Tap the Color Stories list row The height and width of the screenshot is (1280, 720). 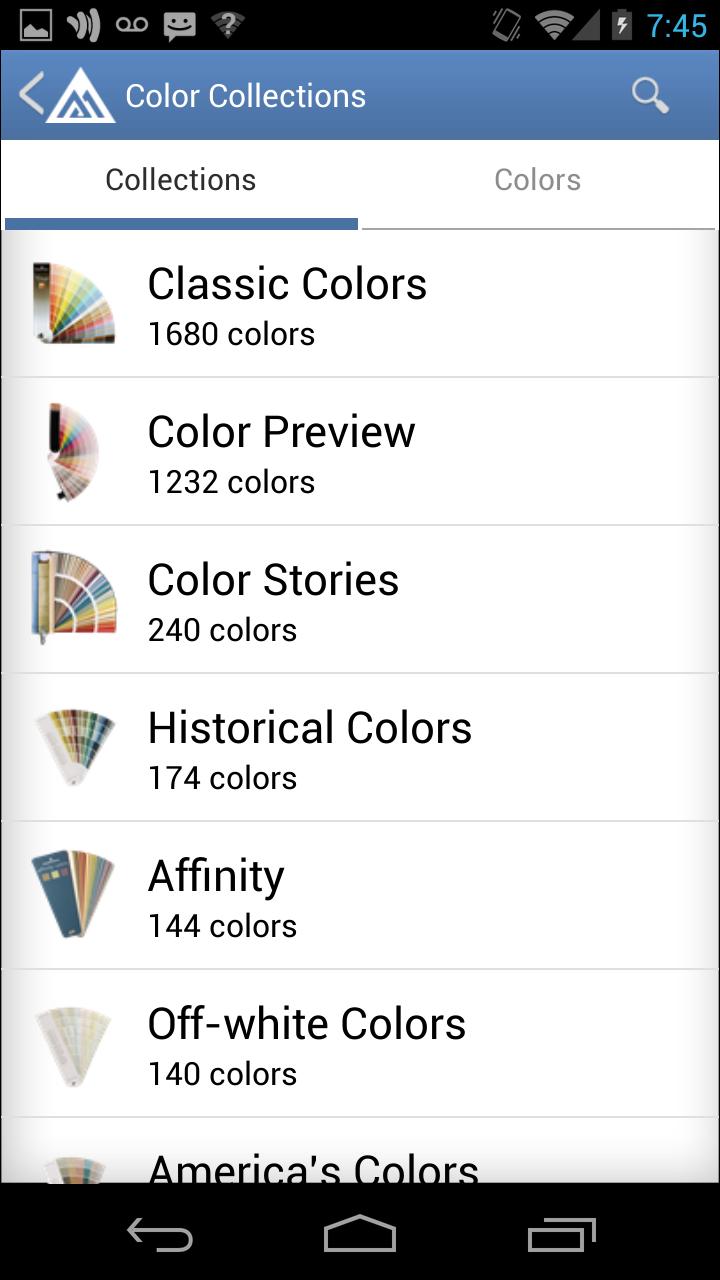(360, 598)
